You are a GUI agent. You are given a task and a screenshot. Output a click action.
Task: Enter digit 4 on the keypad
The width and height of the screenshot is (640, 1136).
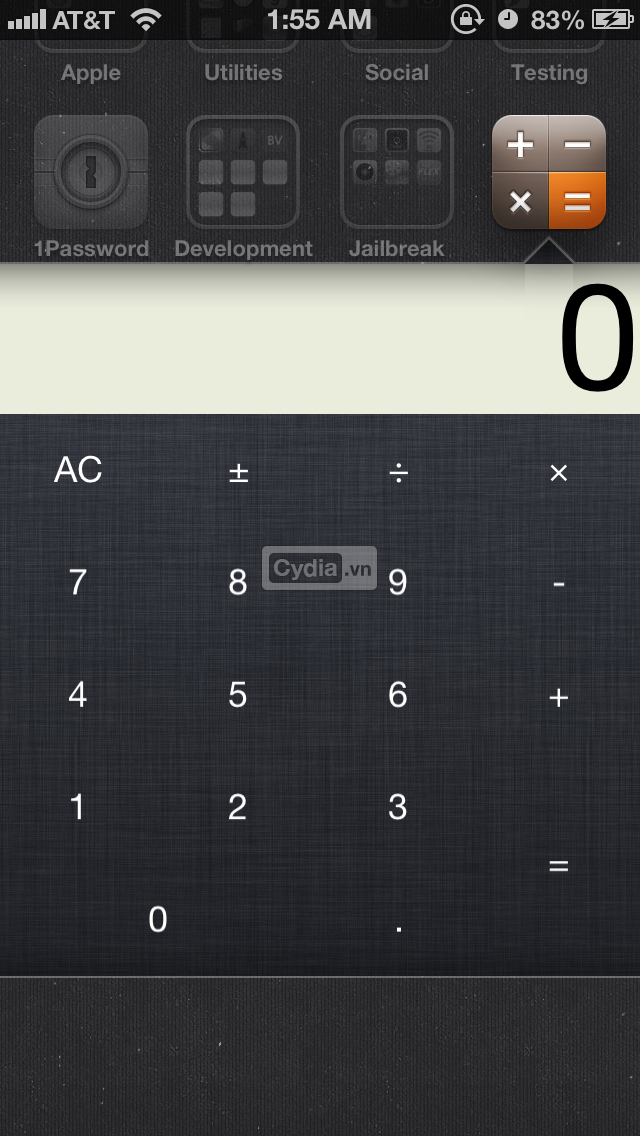(x=78, y=695)
